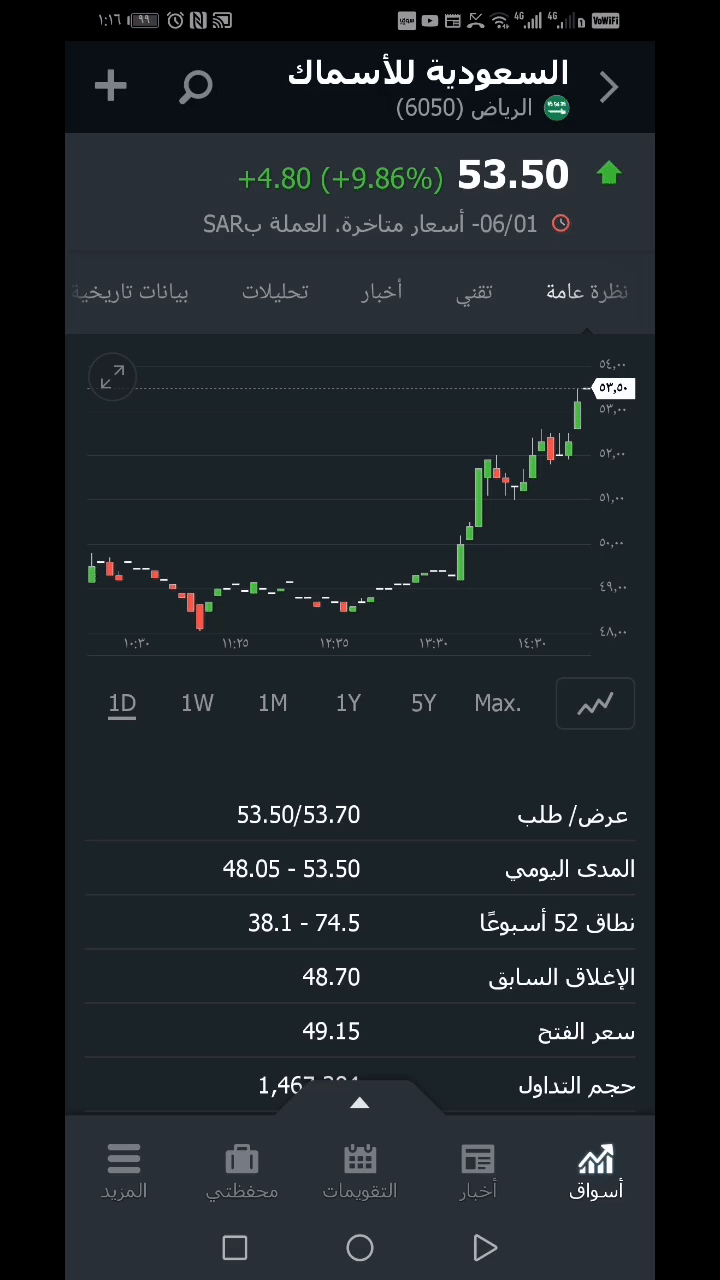
Task: Add this stock to the watchlist
Action: pyautogui.click(x=110, y=86)
